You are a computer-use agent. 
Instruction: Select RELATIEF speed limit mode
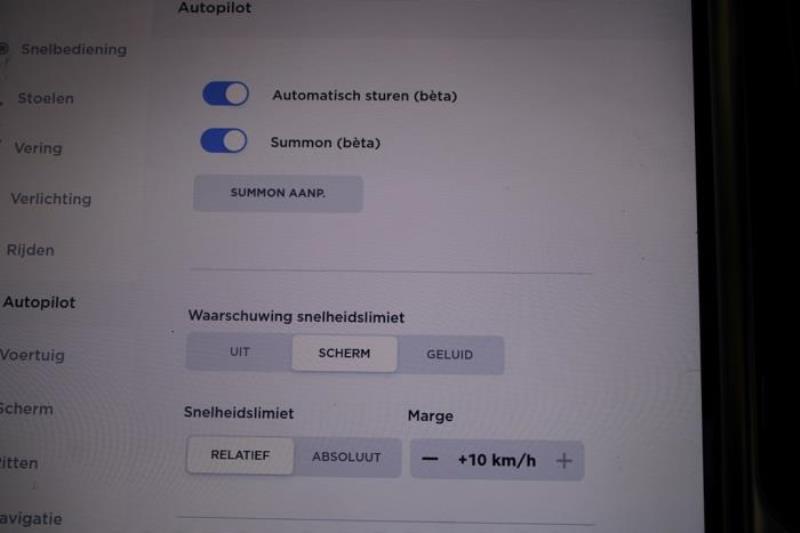pyautogui.click(x=240, y=456)
